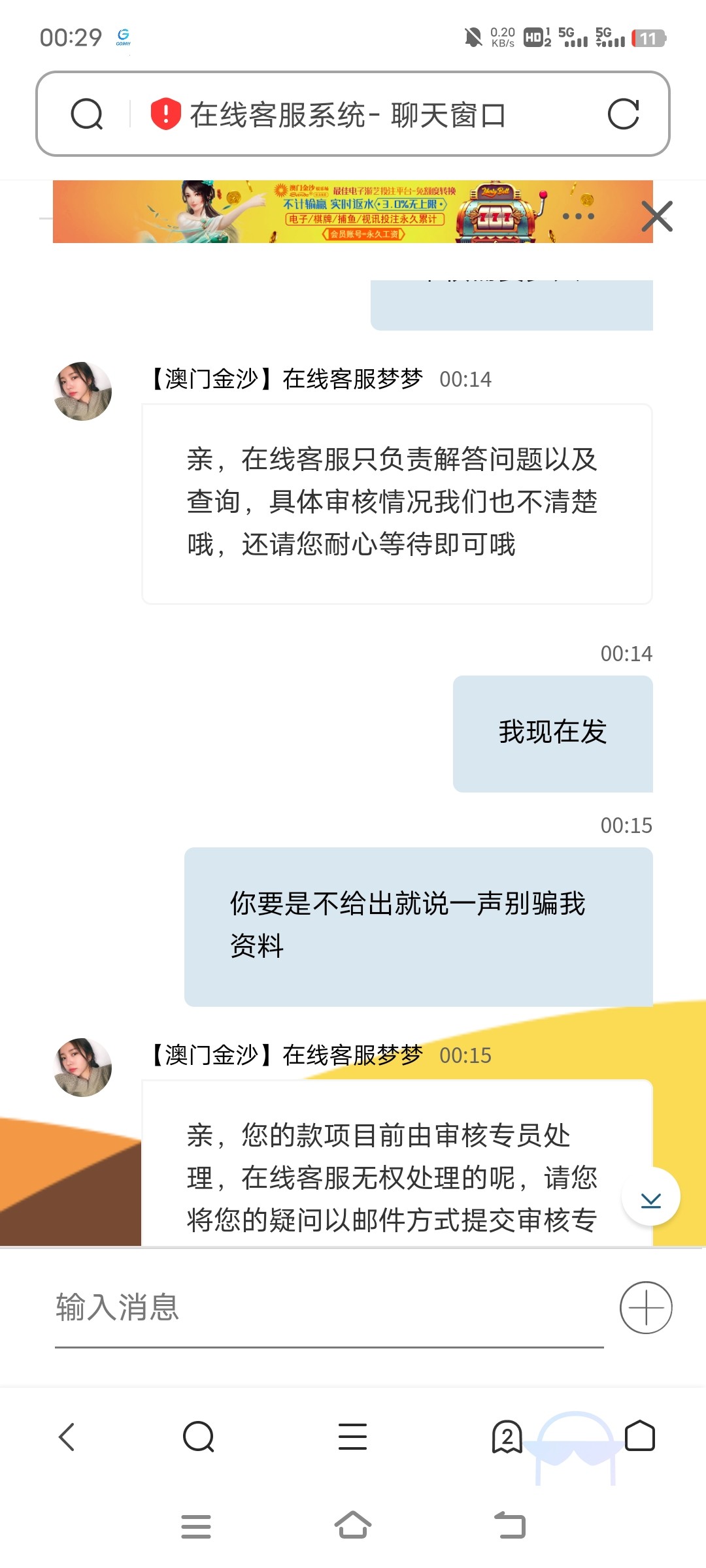Go to the phone's home screen
Image resolution: width=706 pixels, height=1568 pixels.
pyautogui.click(x=353, y=1526)
